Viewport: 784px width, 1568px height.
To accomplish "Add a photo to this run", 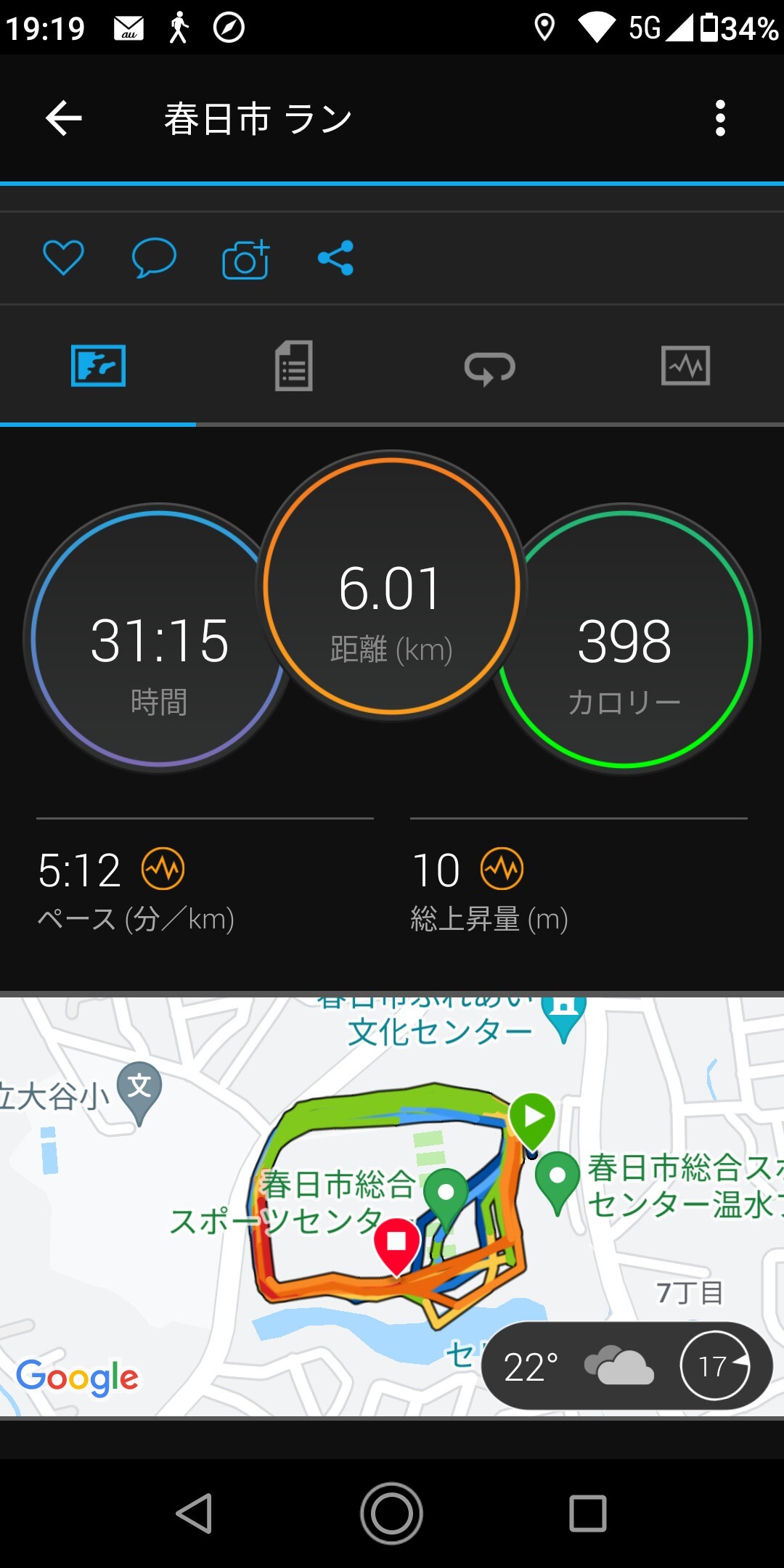I will pos(245,258).
